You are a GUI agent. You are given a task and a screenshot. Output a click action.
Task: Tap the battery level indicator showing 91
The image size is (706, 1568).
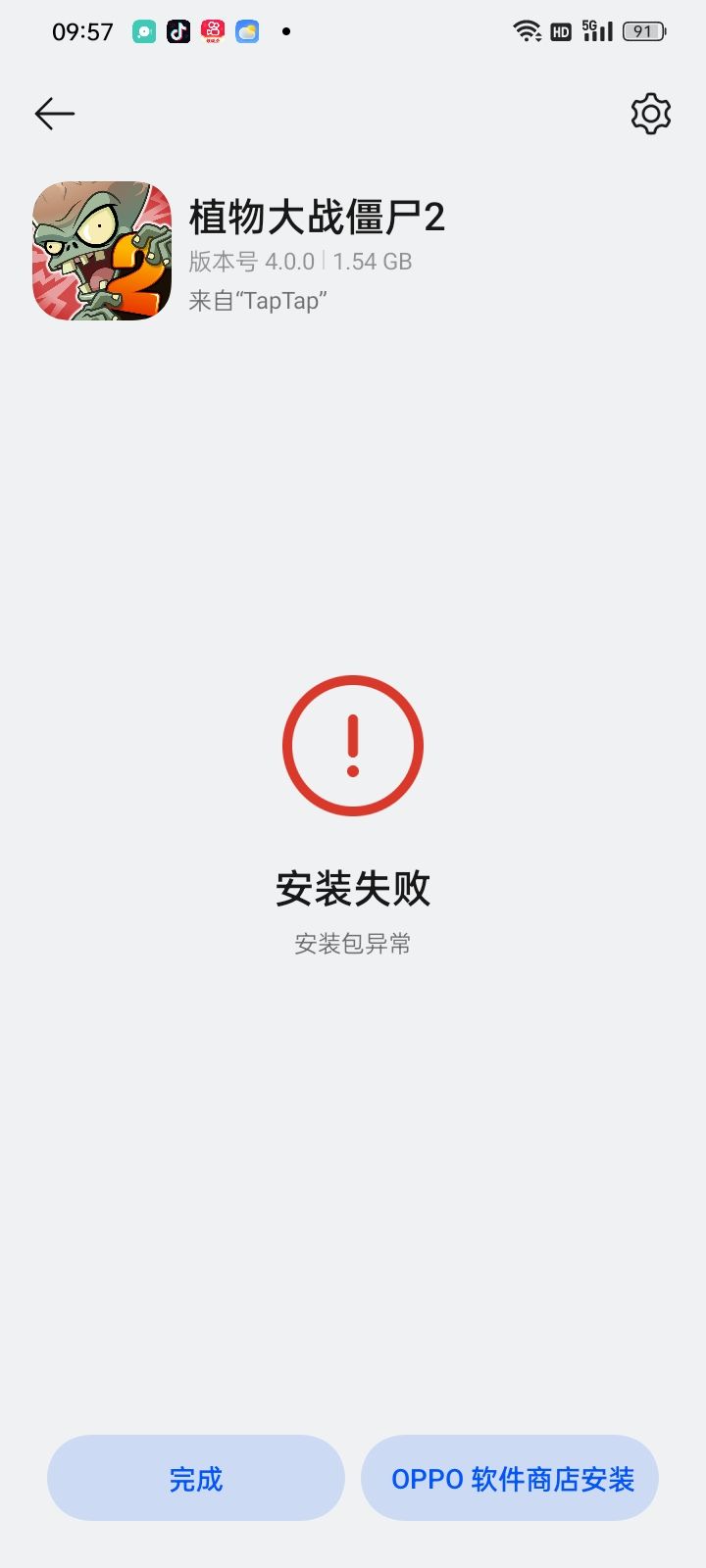(642, 30)
